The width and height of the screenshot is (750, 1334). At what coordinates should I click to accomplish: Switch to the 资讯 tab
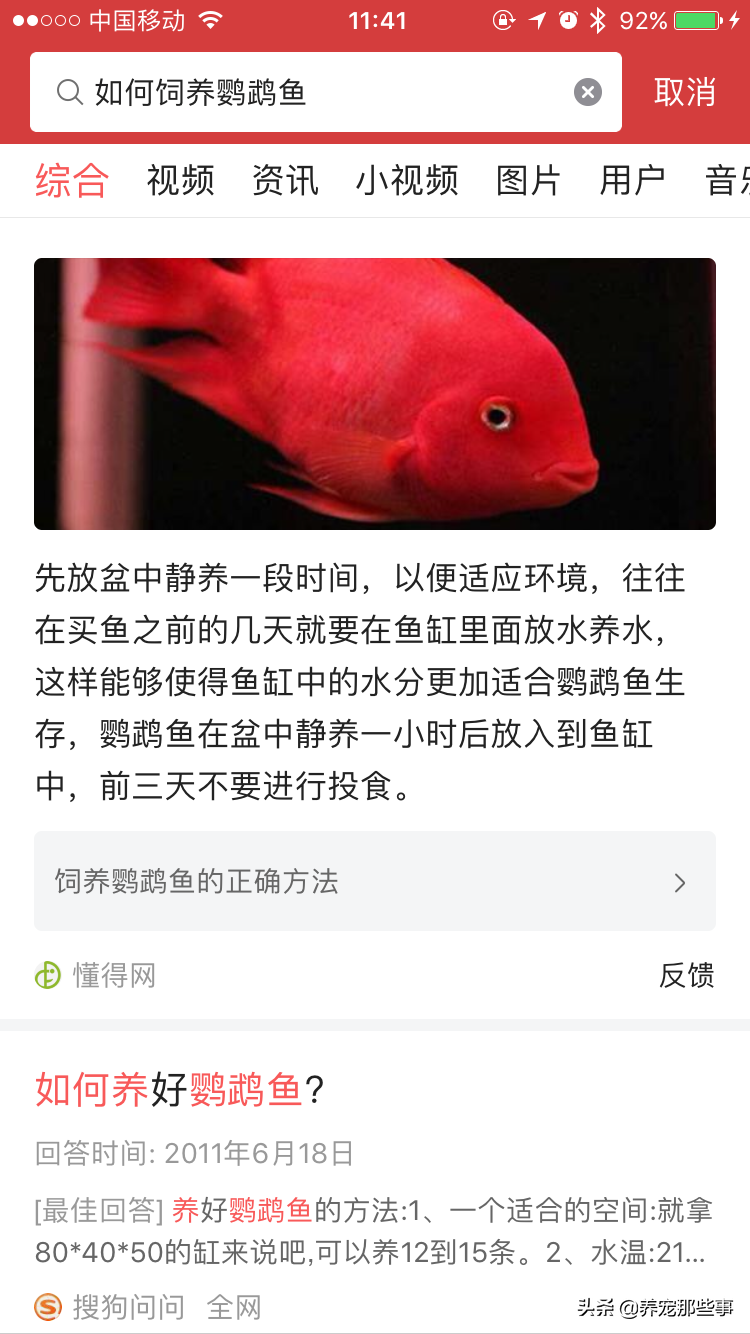click(285, 181)
